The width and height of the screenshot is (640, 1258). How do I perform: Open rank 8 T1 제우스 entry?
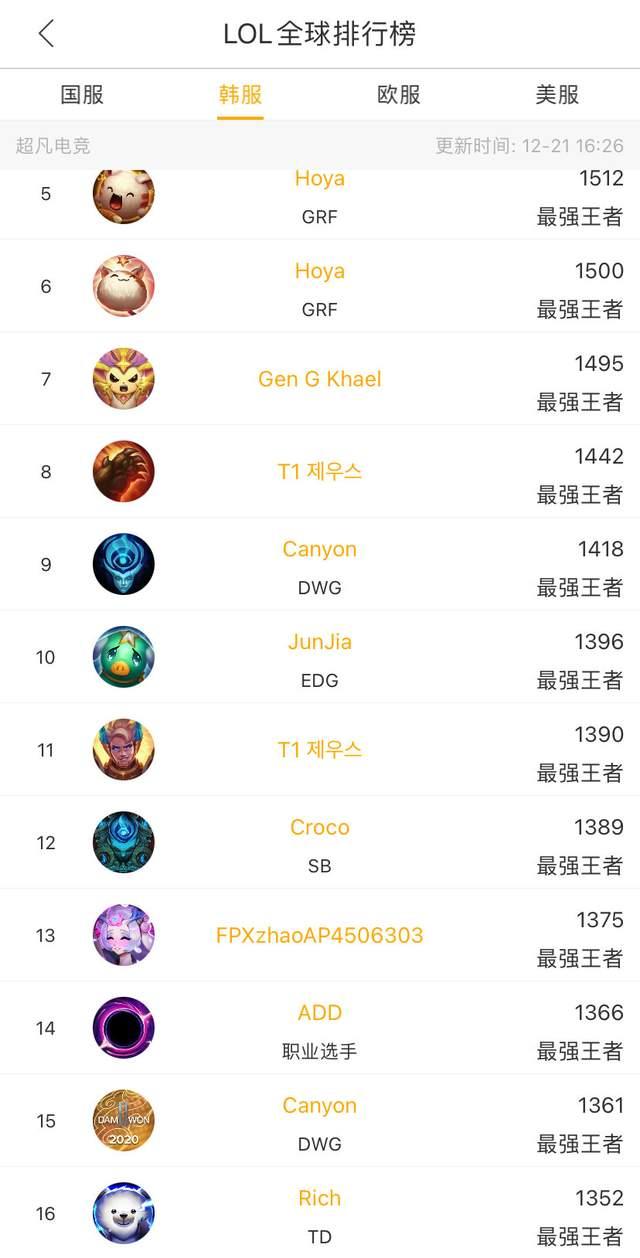320,472
